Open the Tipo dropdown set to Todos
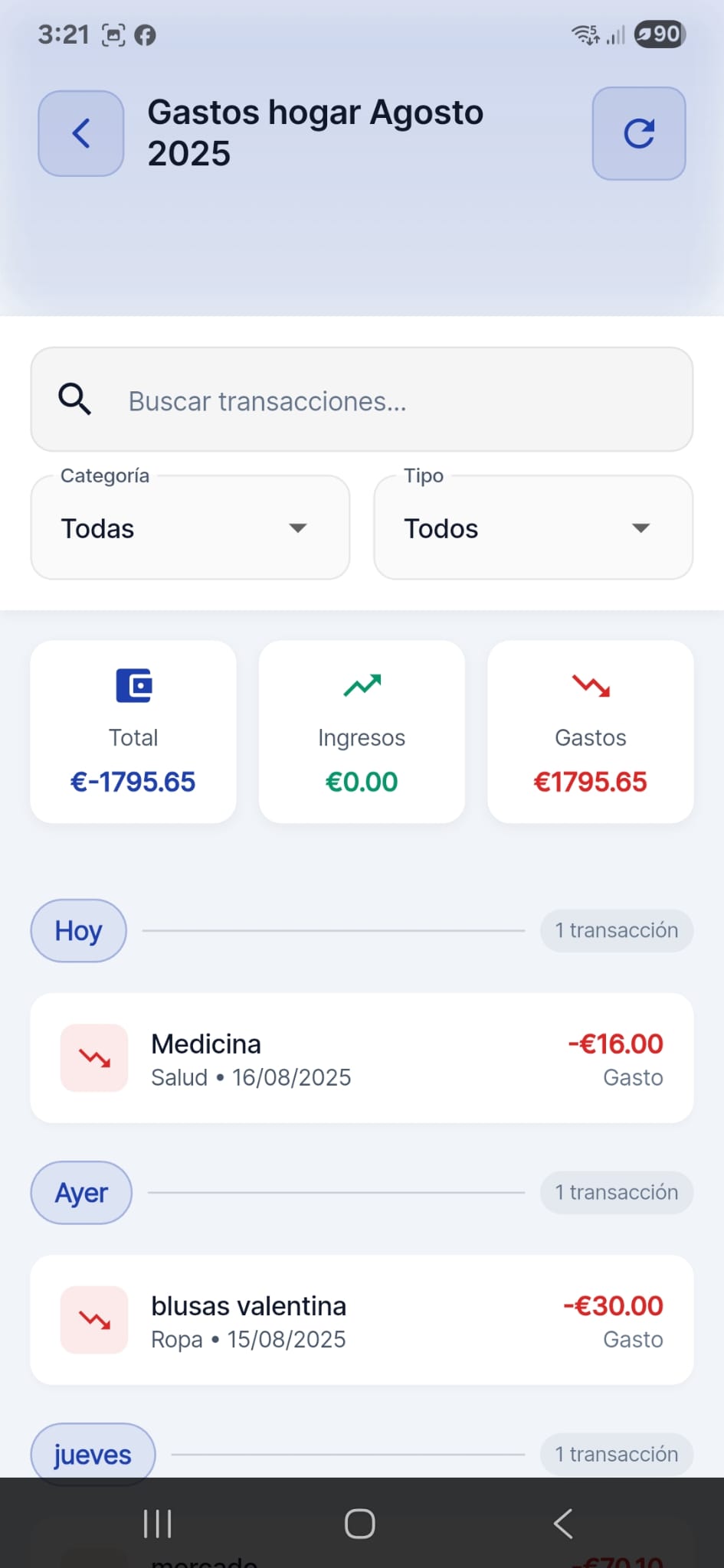Screen dimensions: 724x1568 (x=532, y=528)
